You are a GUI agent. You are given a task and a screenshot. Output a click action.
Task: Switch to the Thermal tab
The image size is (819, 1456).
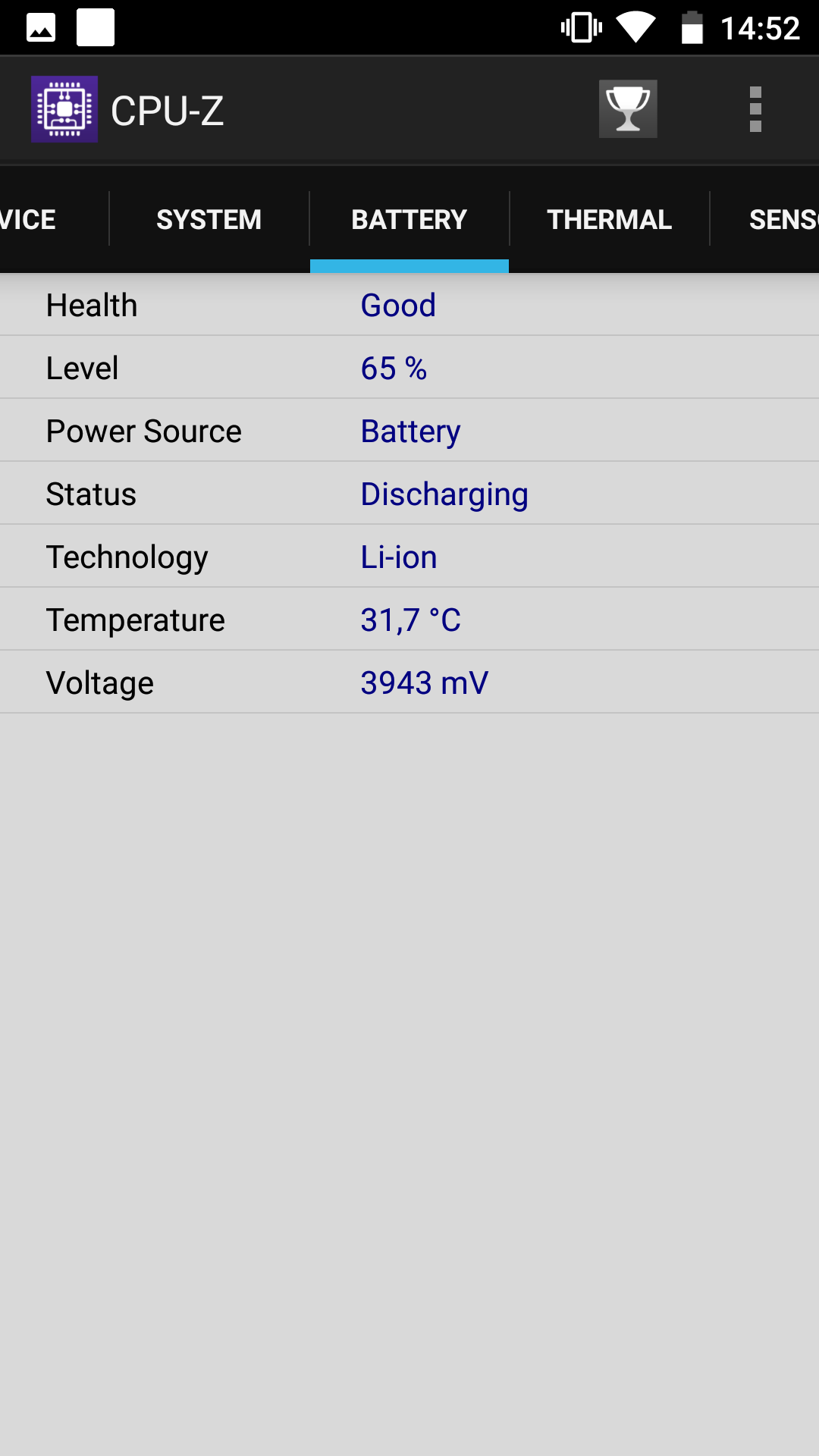point(610,219)
